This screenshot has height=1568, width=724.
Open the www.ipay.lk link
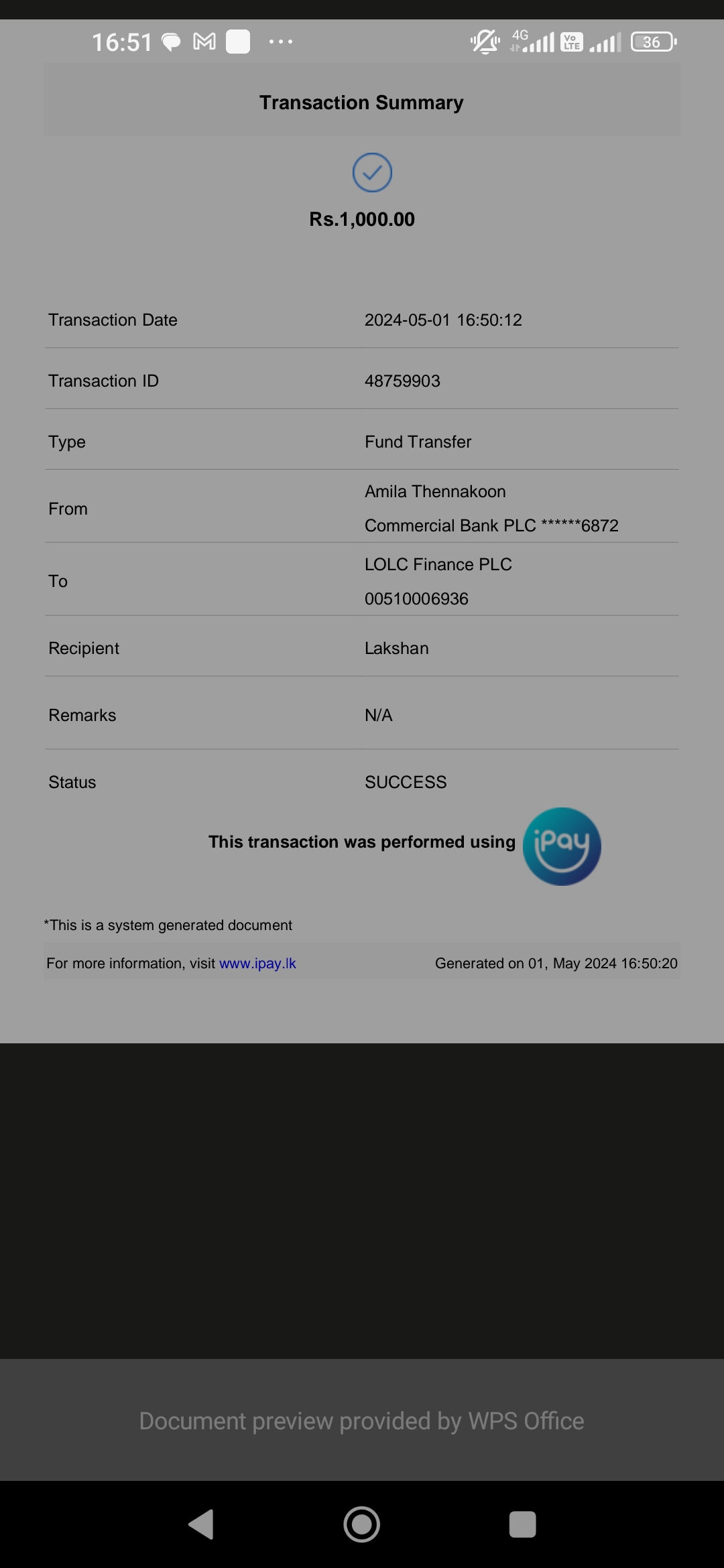tap(257, 964)
